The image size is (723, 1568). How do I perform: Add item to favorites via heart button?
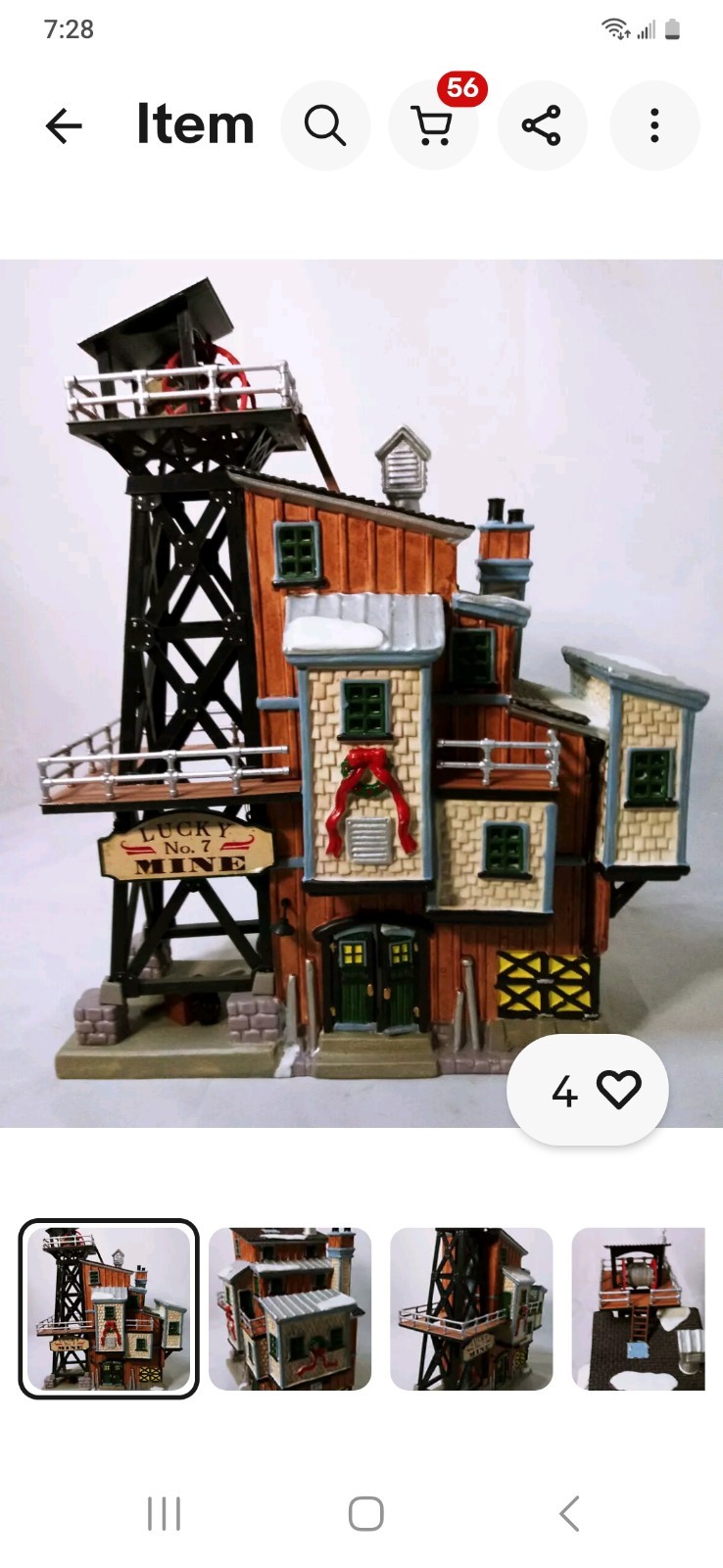[588, 1090]
